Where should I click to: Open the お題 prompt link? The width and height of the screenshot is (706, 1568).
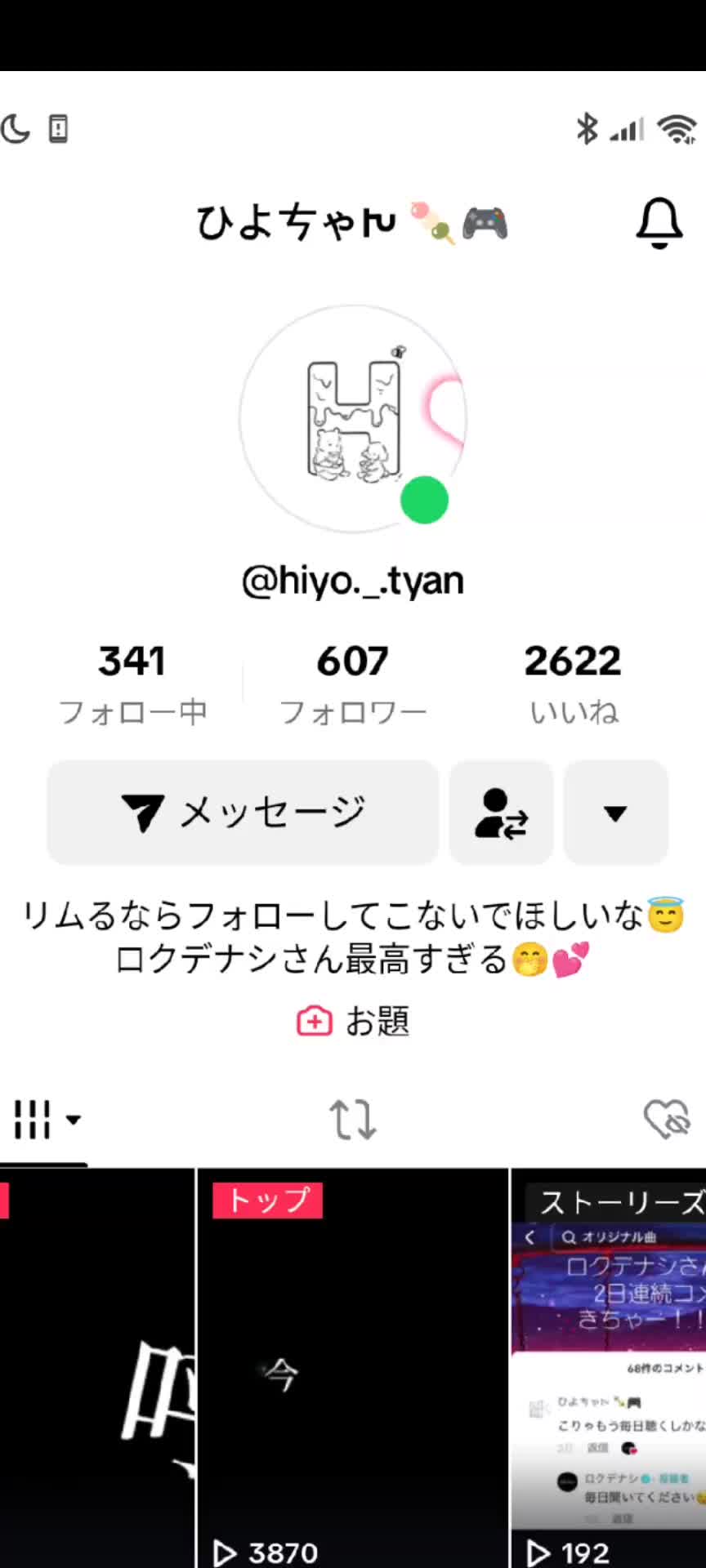click(x=353, y=1021)
